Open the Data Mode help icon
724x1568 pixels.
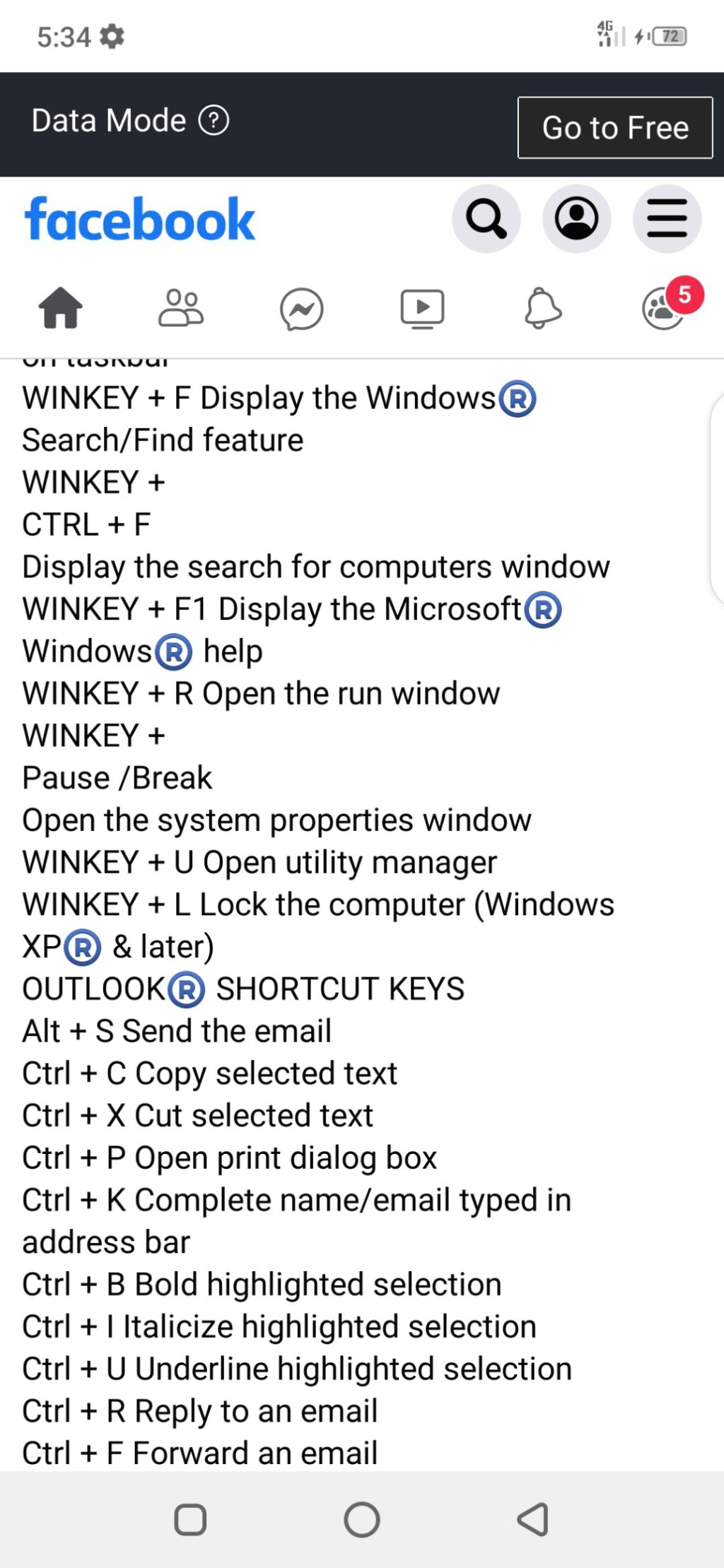(214, 120)
